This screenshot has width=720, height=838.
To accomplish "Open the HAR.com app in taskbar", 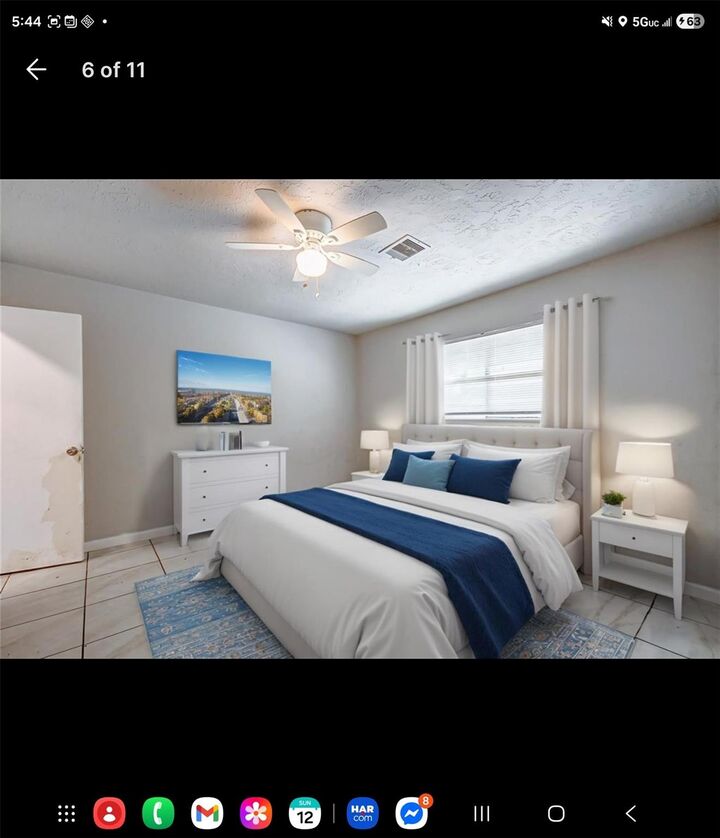I will [362, 813].
